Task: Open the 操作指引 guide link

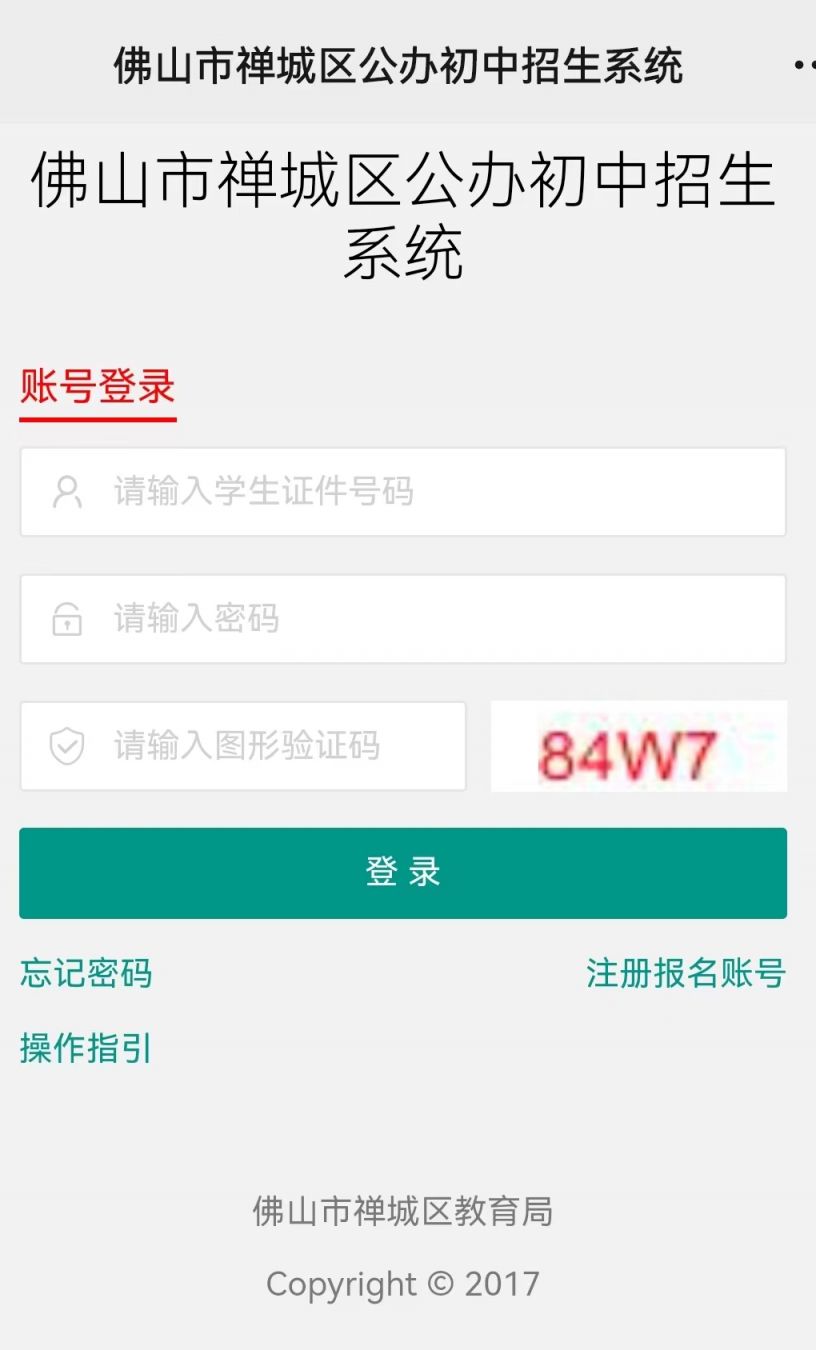Action: tap(86, 1048)
